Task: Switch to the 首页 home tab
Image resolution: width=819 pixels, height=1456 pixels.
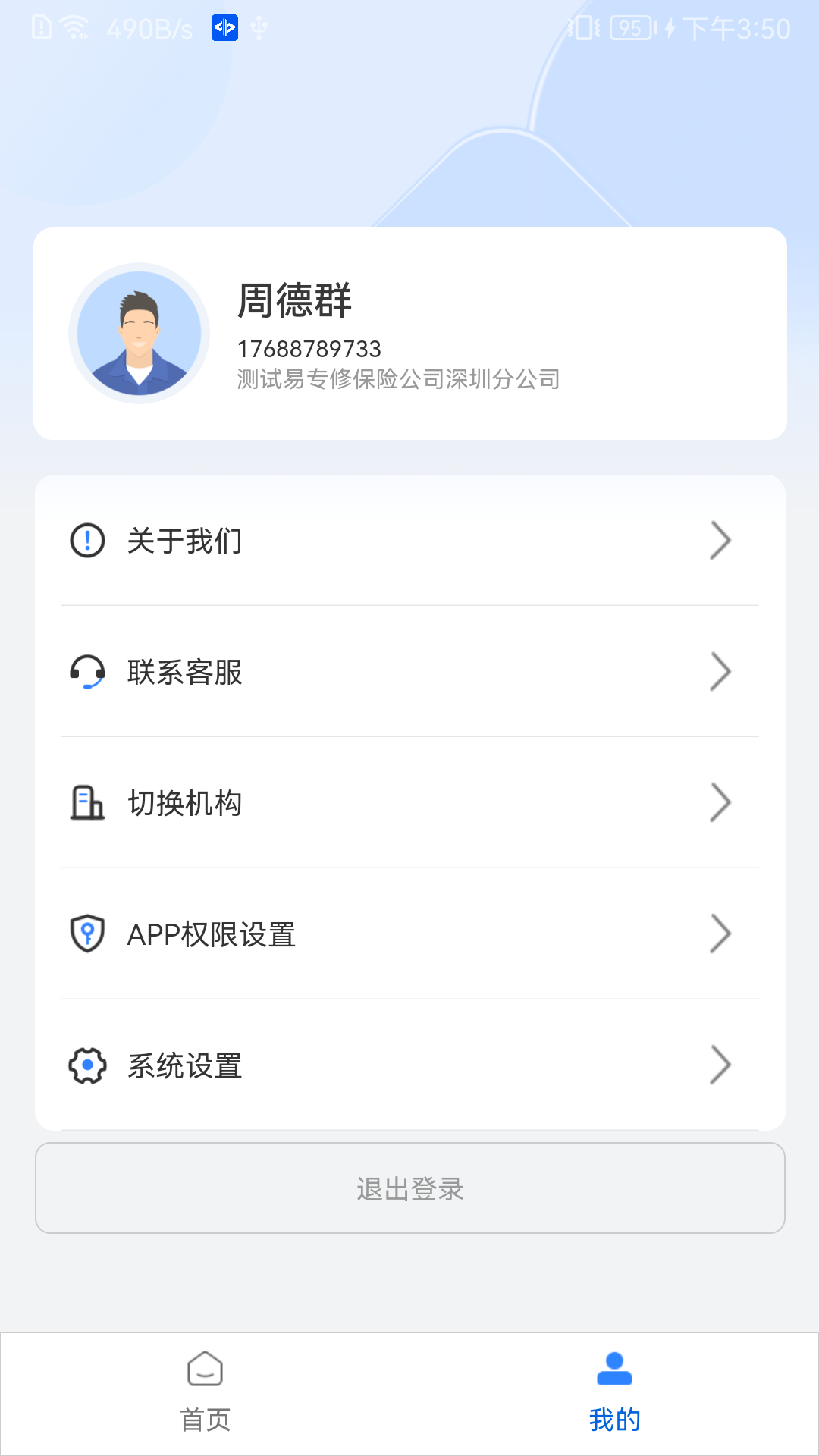Action: coord(205,1392)
